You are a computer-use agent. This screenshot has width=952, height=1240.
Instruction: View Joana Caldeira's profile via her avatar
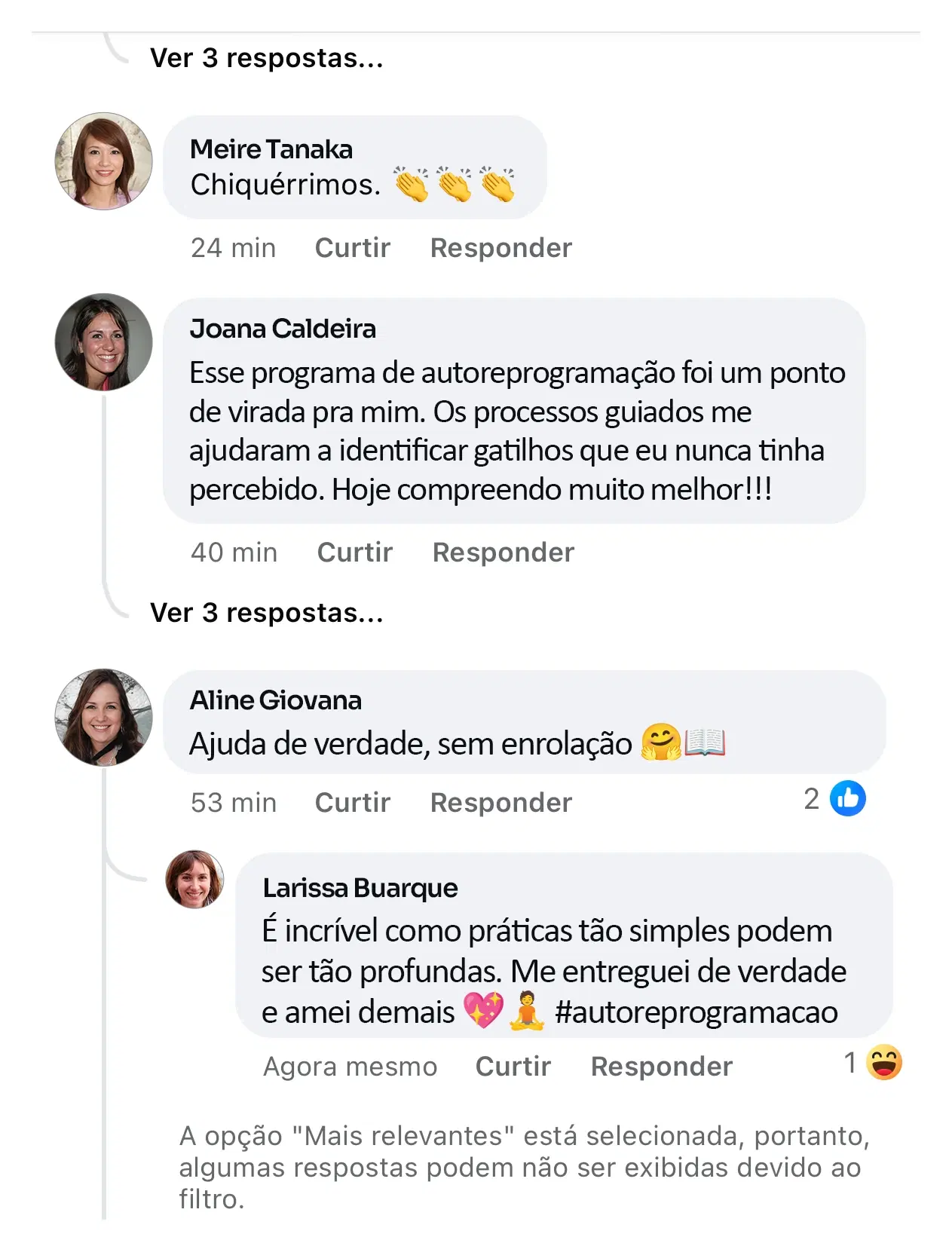[x=104, y=342]
